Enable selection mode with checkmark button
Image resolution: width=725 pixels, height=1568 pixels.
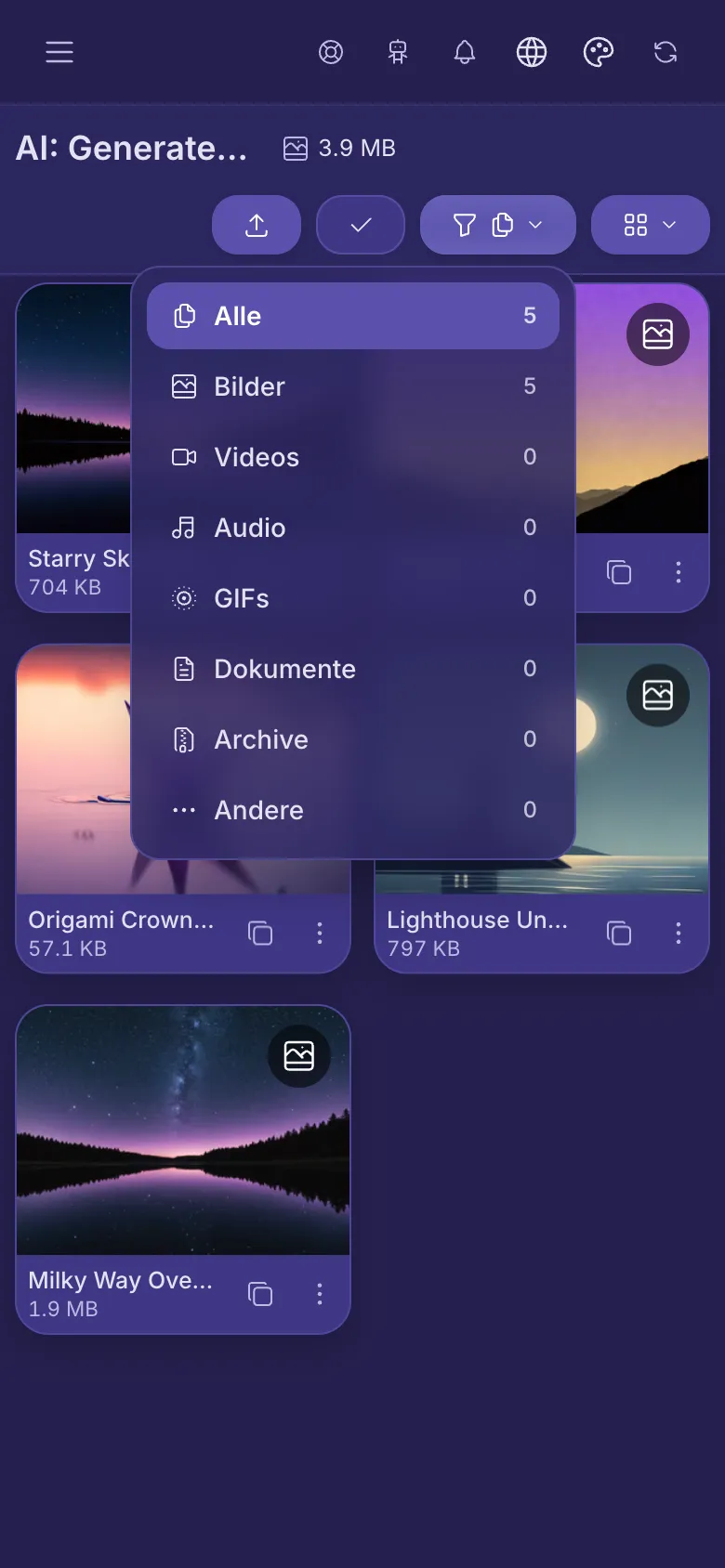pyautogui.click(x=361, y=225)
